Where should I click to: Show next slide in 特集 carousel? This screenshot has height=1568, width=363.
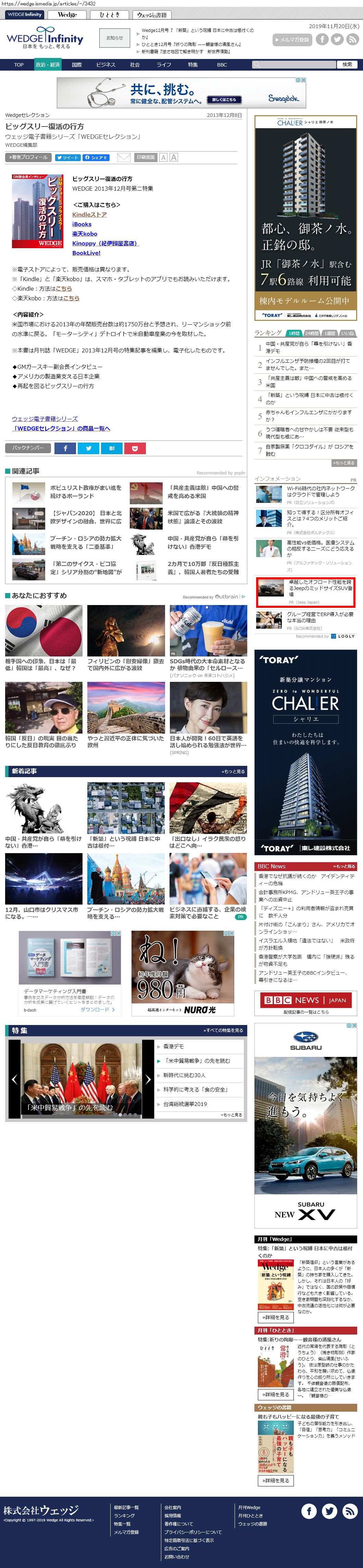point(148,1079)
